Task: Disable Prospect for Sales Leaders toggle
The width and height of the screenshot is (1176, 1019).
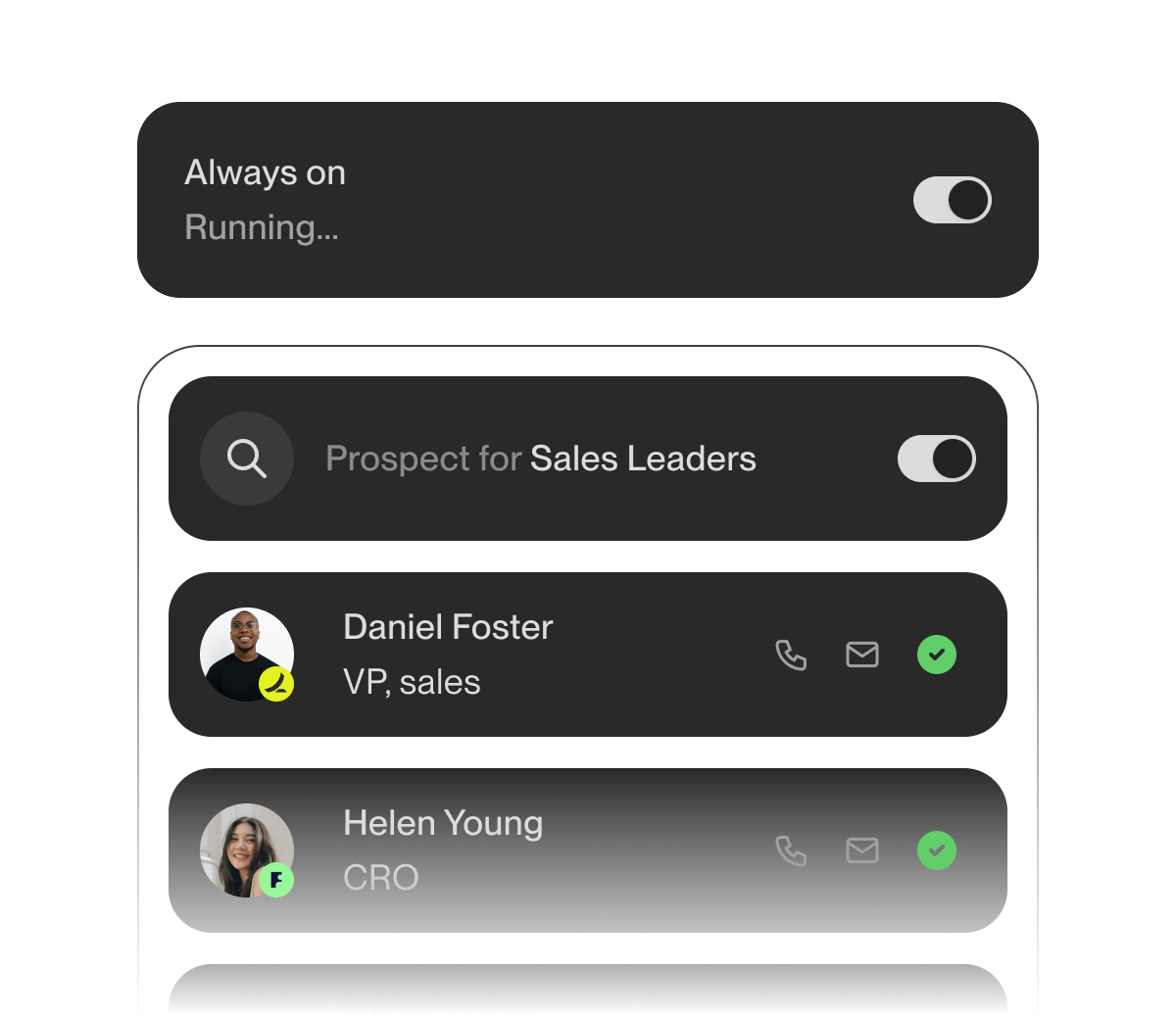Action: [x=936, y=459]
